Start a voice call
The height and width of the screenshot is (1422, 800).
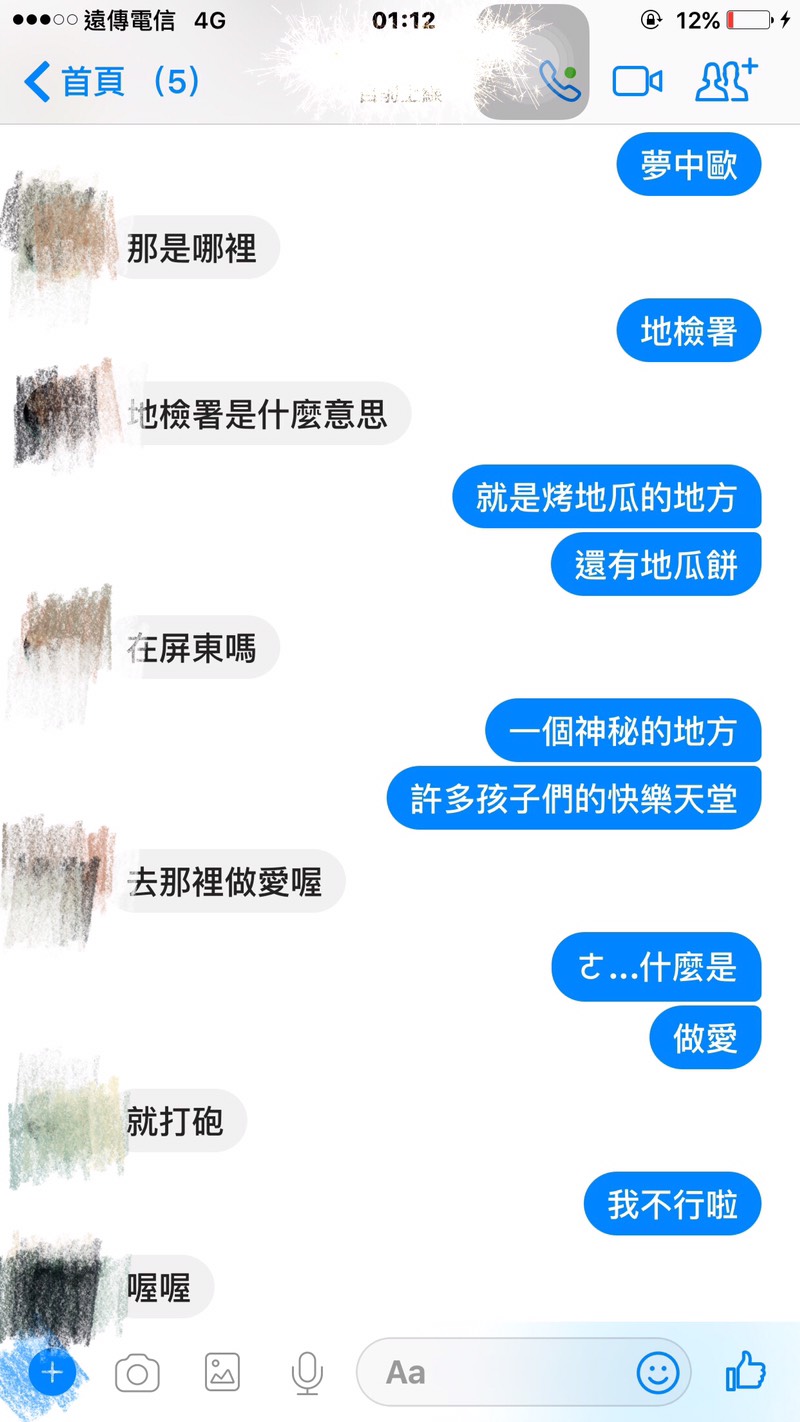[559, 82]
